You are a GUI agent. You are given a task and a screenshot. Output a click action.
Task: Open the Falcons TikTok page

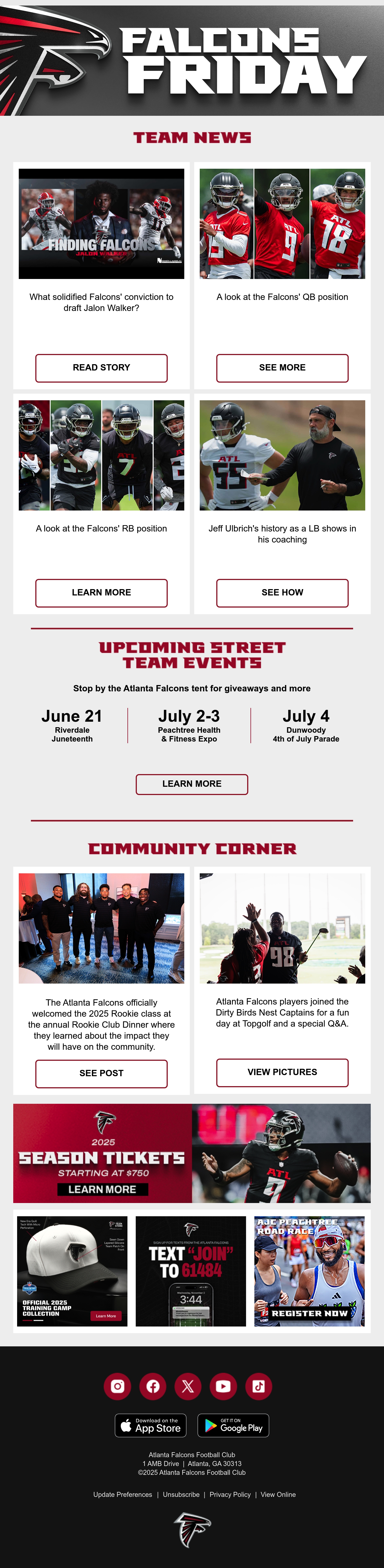[x=258, y=1386]
